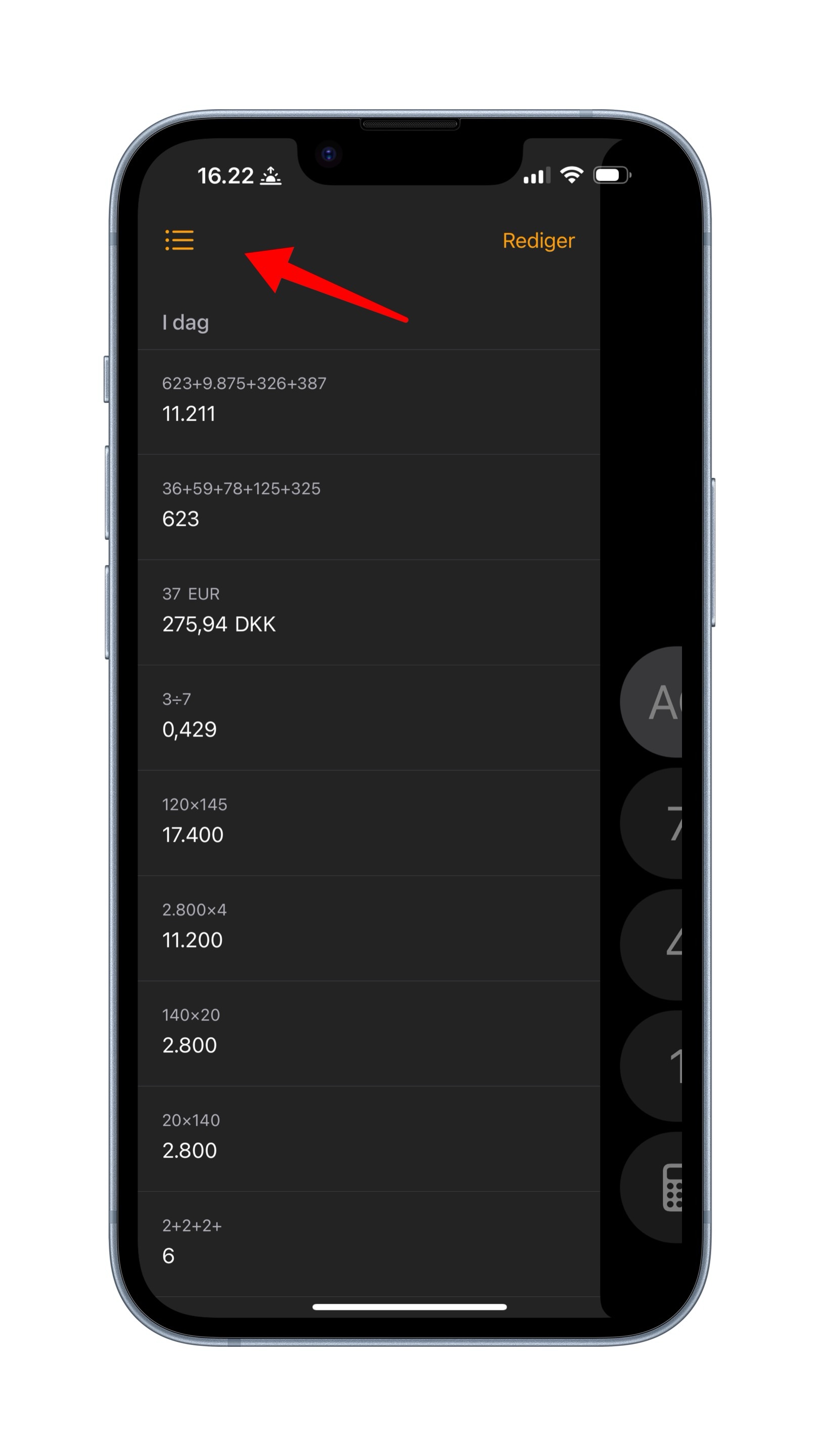Tap the AC clear key
Viewport: 819px width, 1456px height.
click(656, 702)
